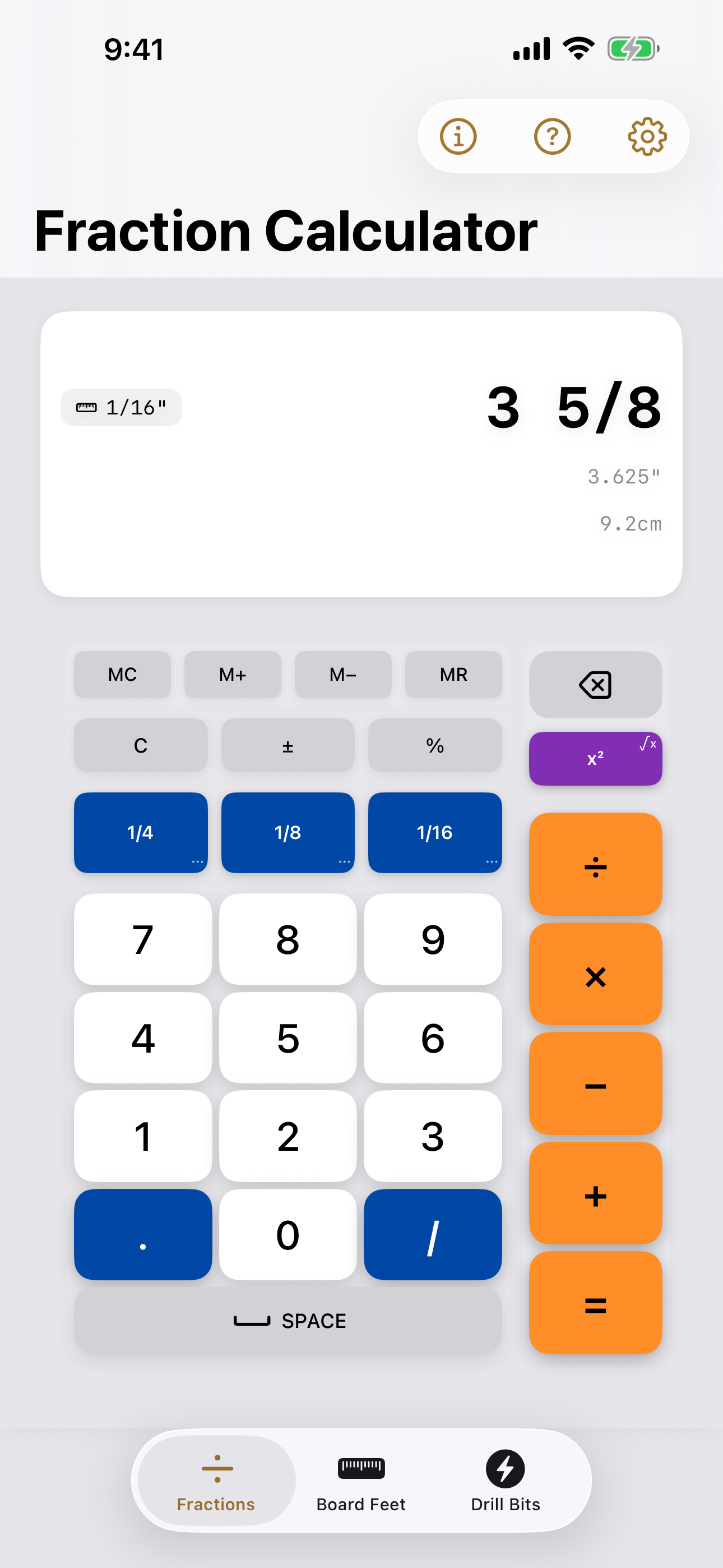Tap the 1/16 inch precision badge
723x1568 pixels.
pos(121,407)
